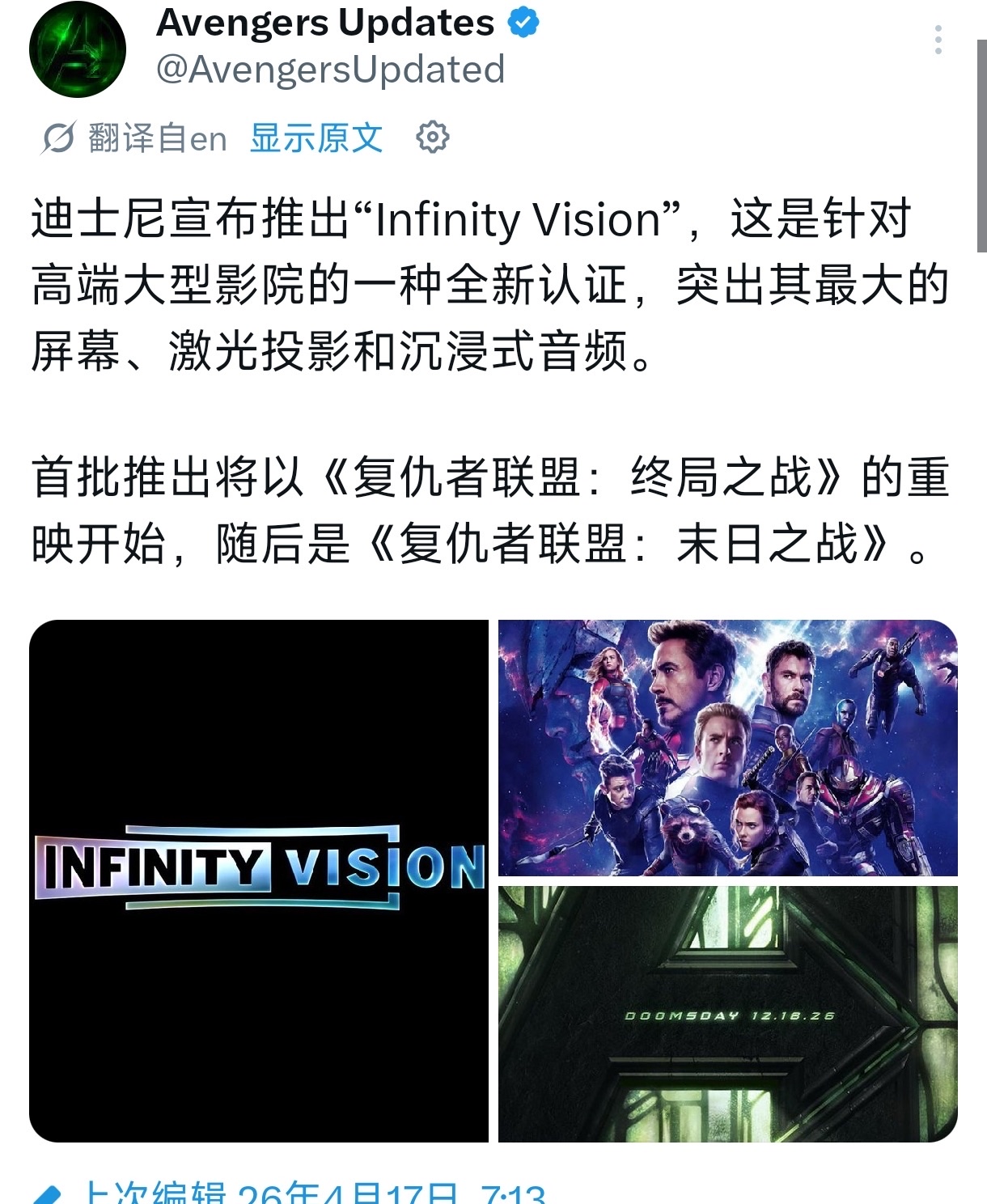The height and width of the screenshot is (1204, 987).
Task: Open the Infinity Vision logo image
Action: (259, 880)
